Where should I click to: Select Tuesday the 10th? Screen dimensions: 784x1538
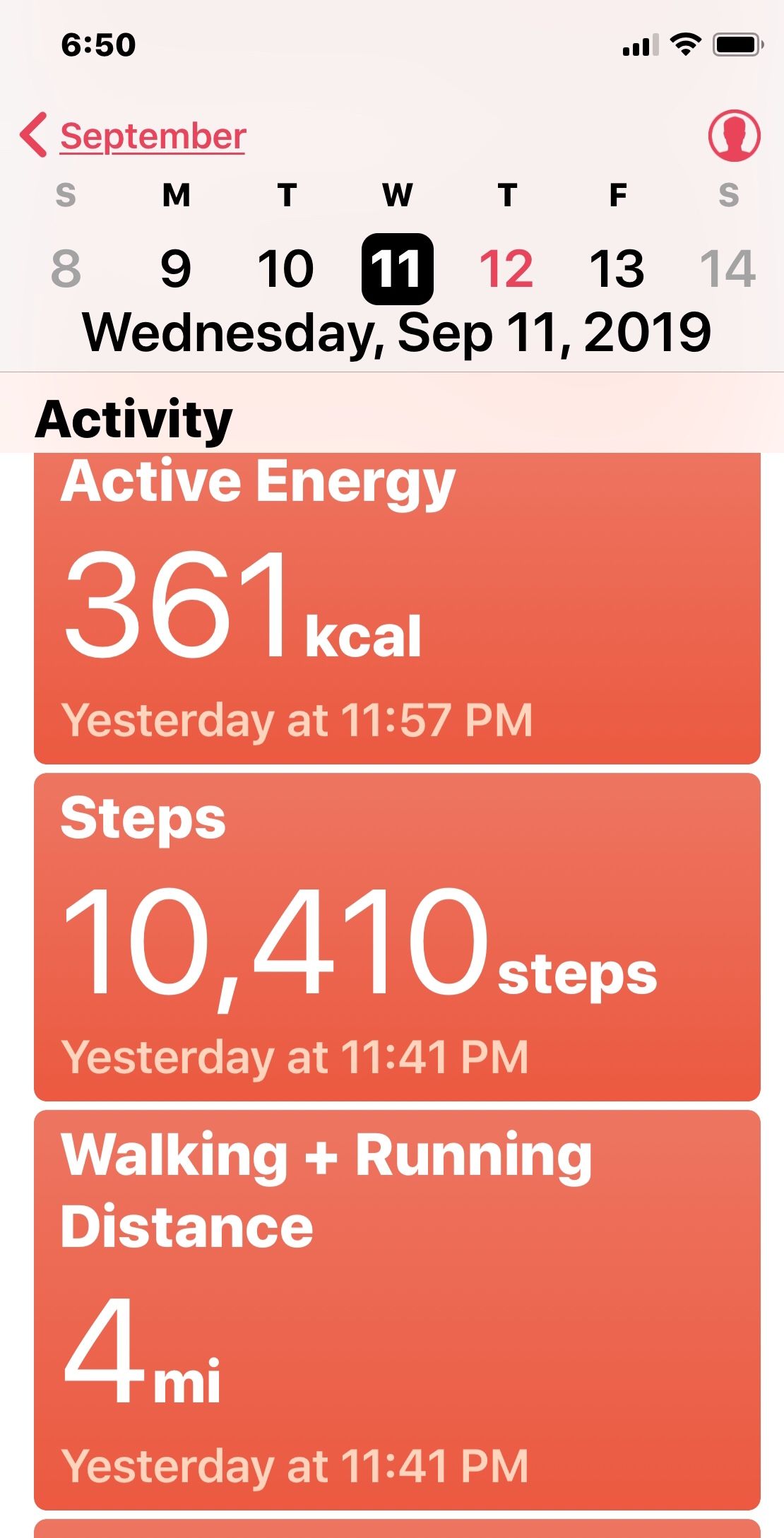[x=286, y=268]
